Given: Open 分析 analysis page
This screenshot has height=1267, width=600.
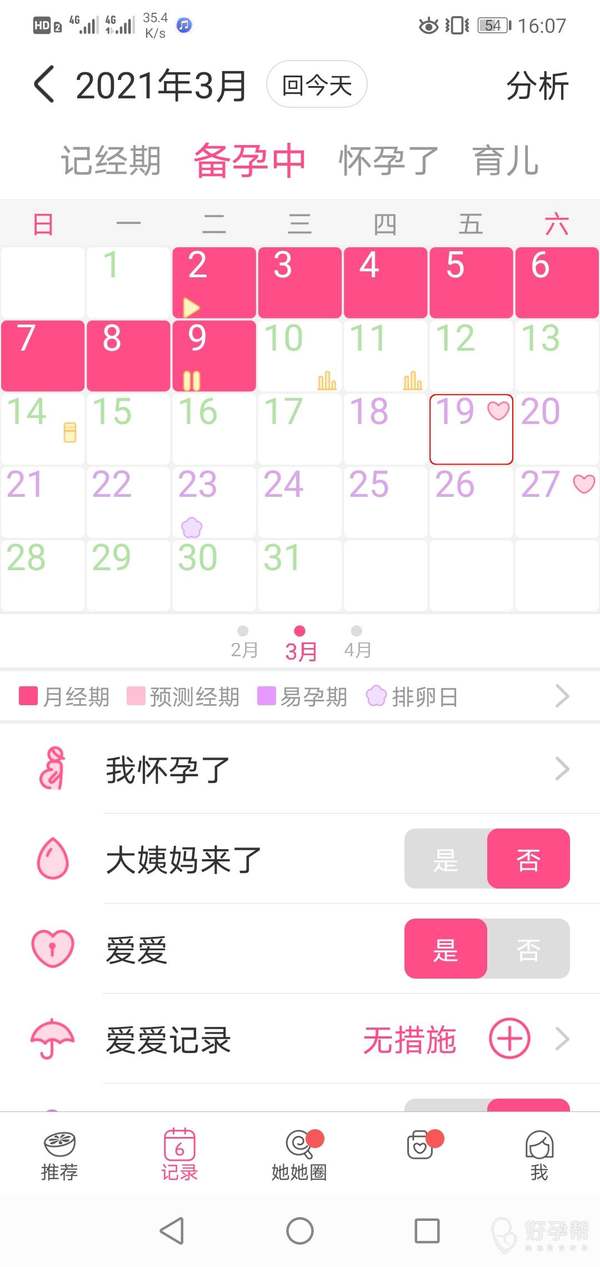Looking at the screenshot, I should pyautogui.click(x=537, y=86).
